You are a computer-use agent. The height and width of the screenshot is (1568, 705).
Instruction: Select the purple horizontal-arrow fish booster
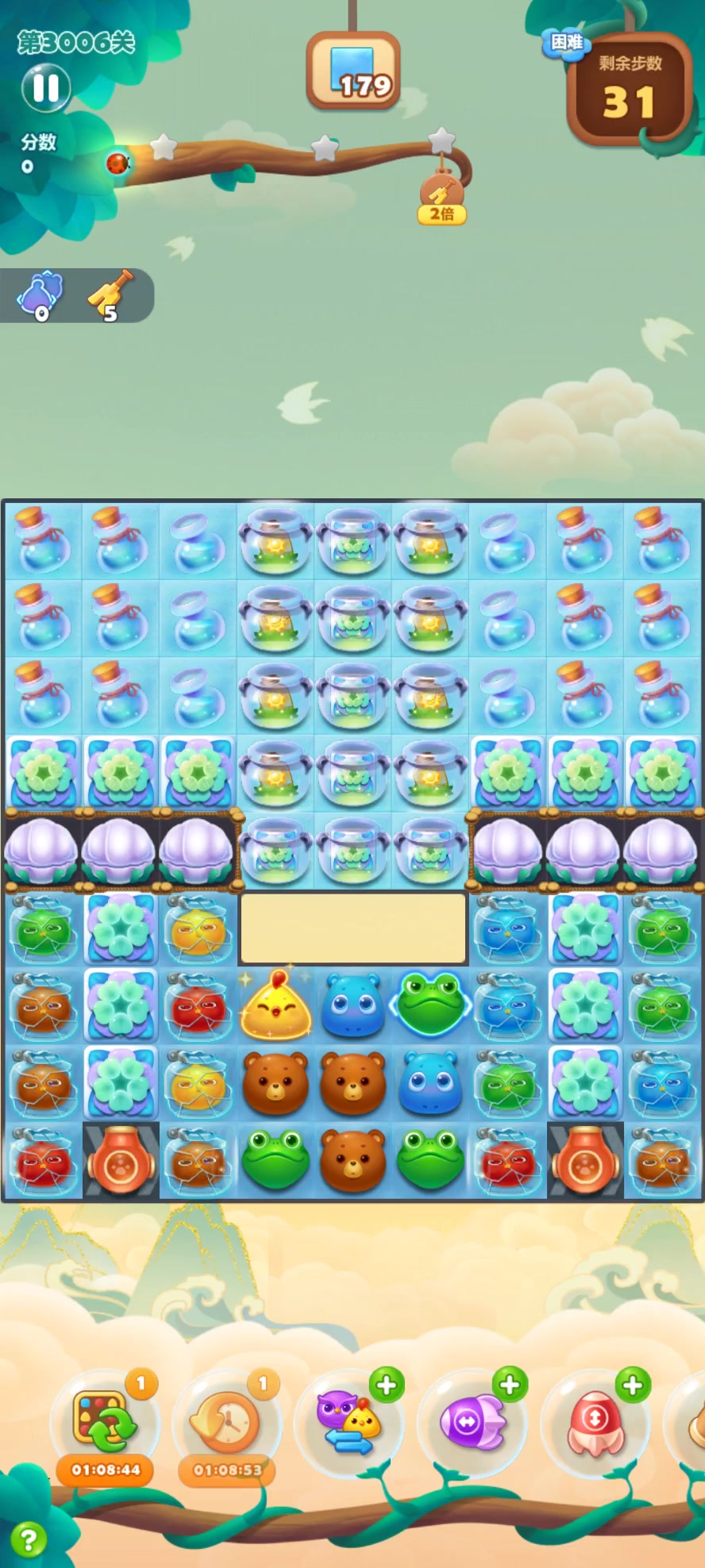[x=473, y=1422]
